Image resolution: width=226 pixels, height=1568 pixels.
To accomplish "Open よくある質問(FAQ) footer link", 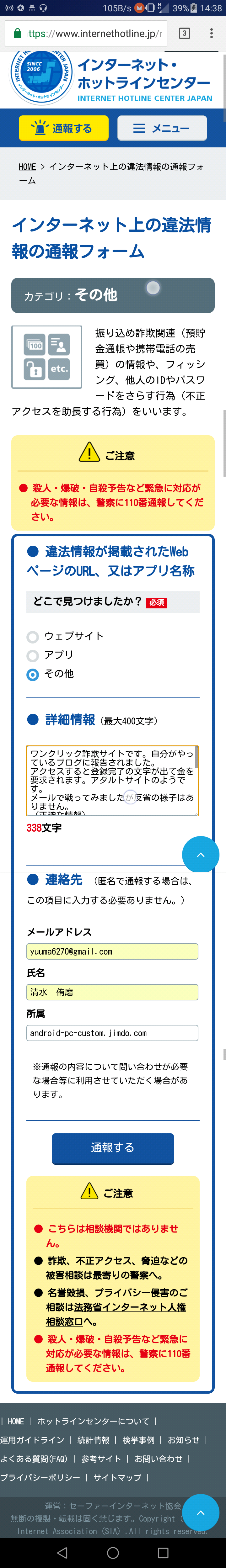I will pyautogui.click(x=34, y=1459).
